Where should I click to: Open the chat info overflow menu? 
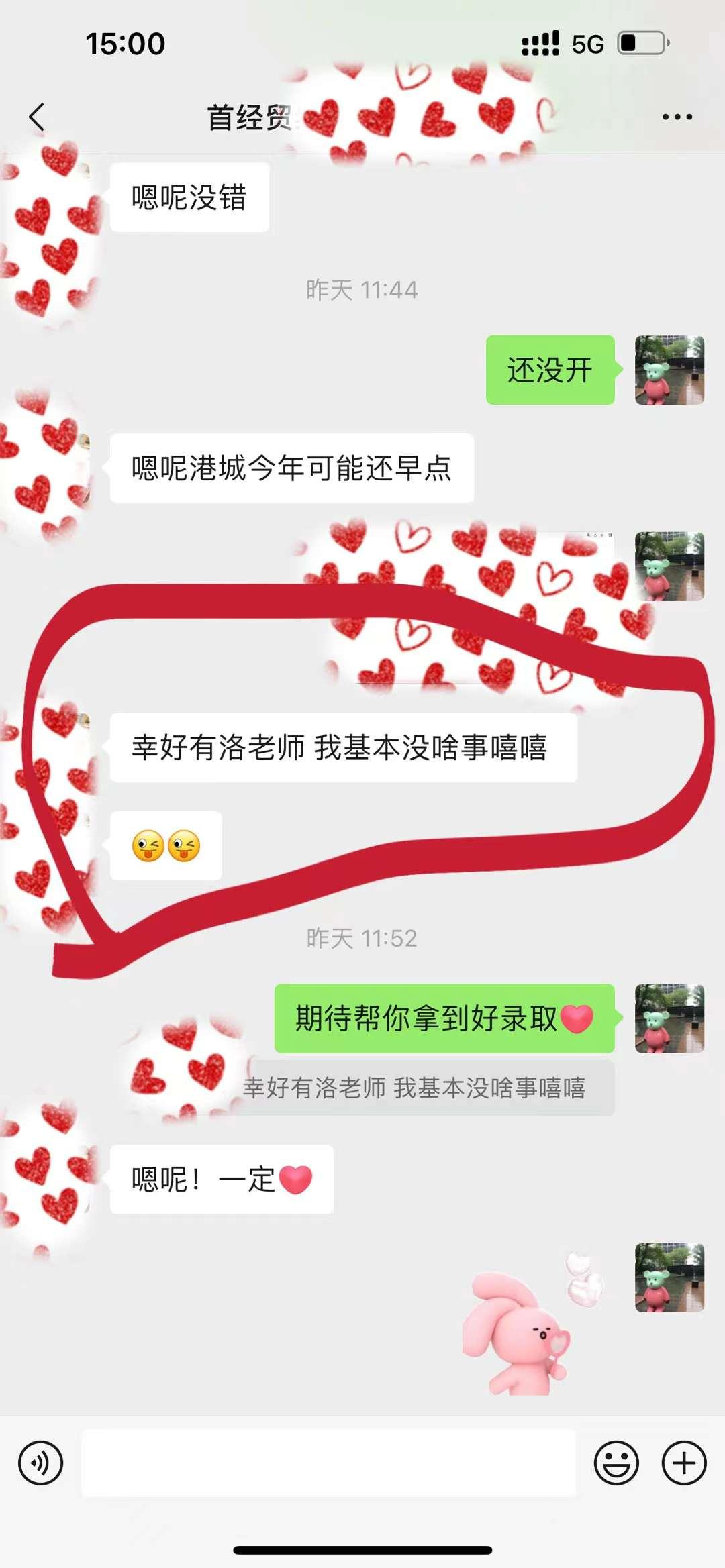click(x=677, y=117)
